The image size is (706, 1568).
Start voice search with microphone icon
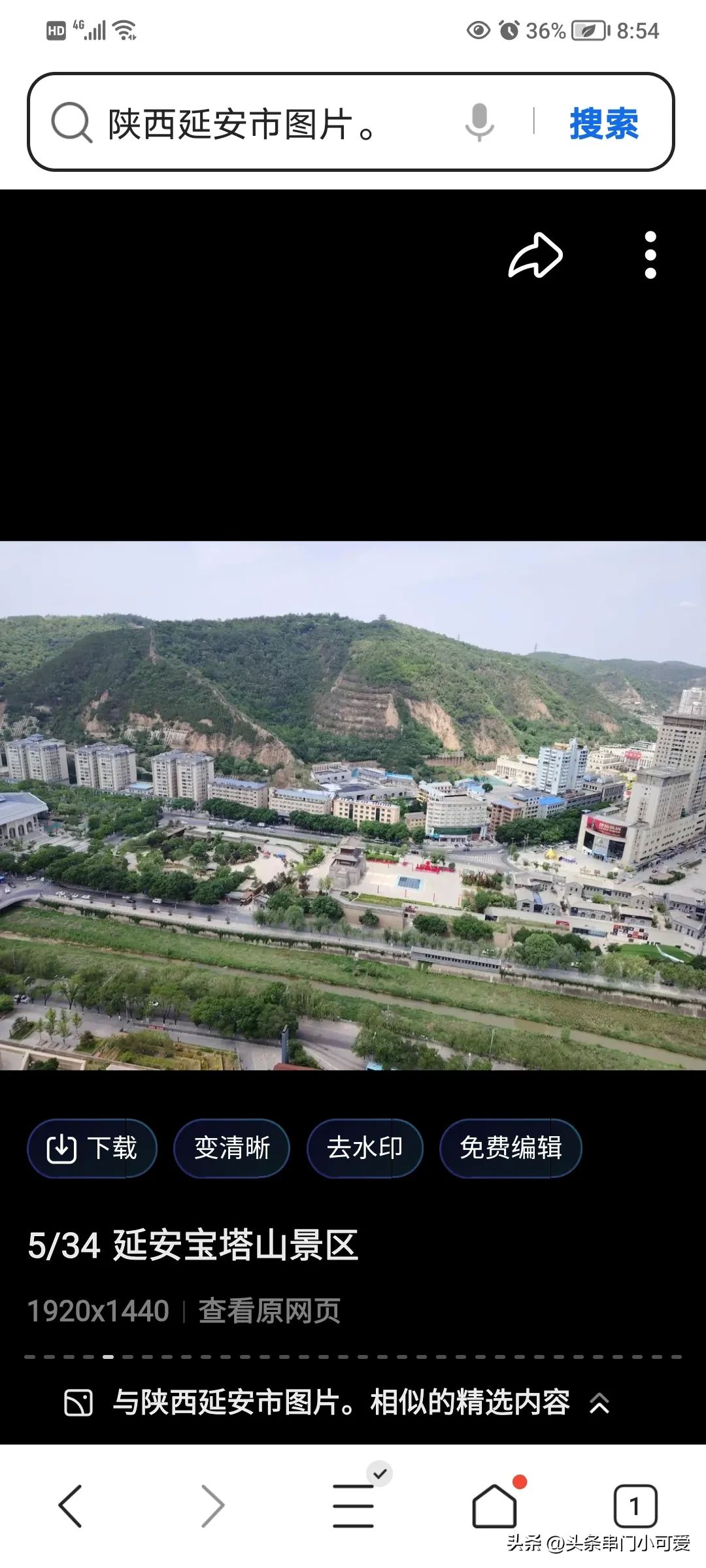point(479,122)
